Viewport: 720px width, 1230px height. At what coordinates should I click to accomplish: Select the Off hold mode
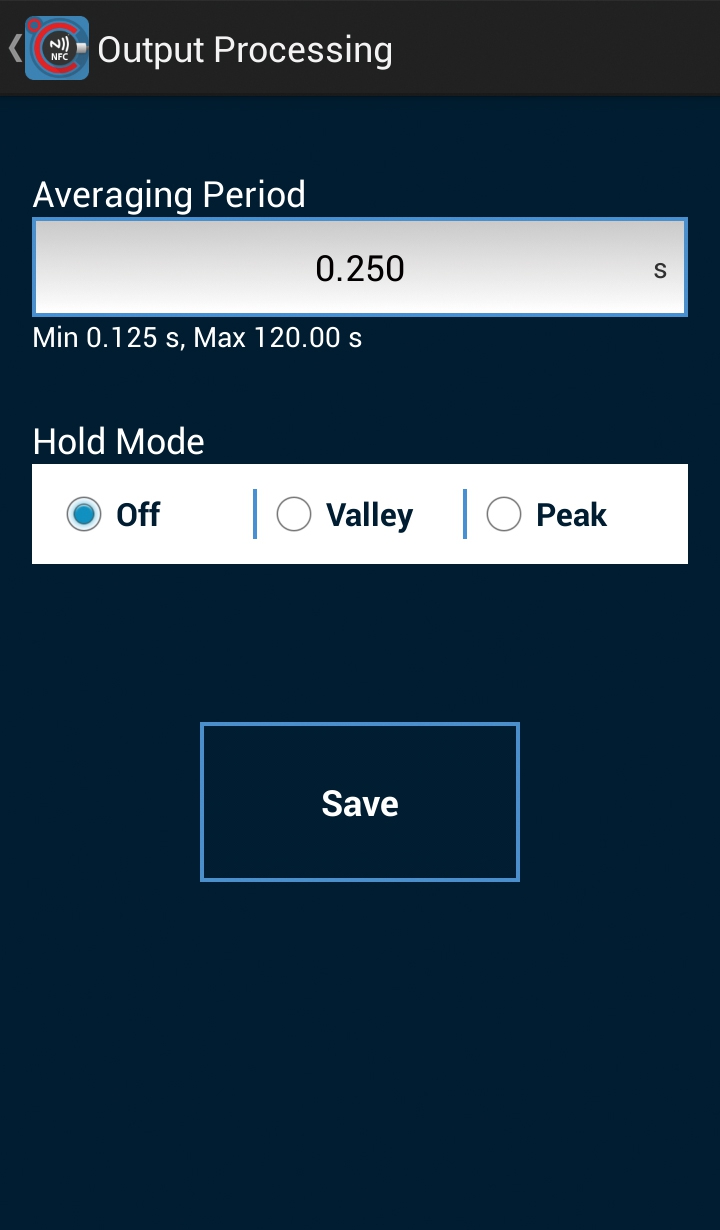pos(114,515)
